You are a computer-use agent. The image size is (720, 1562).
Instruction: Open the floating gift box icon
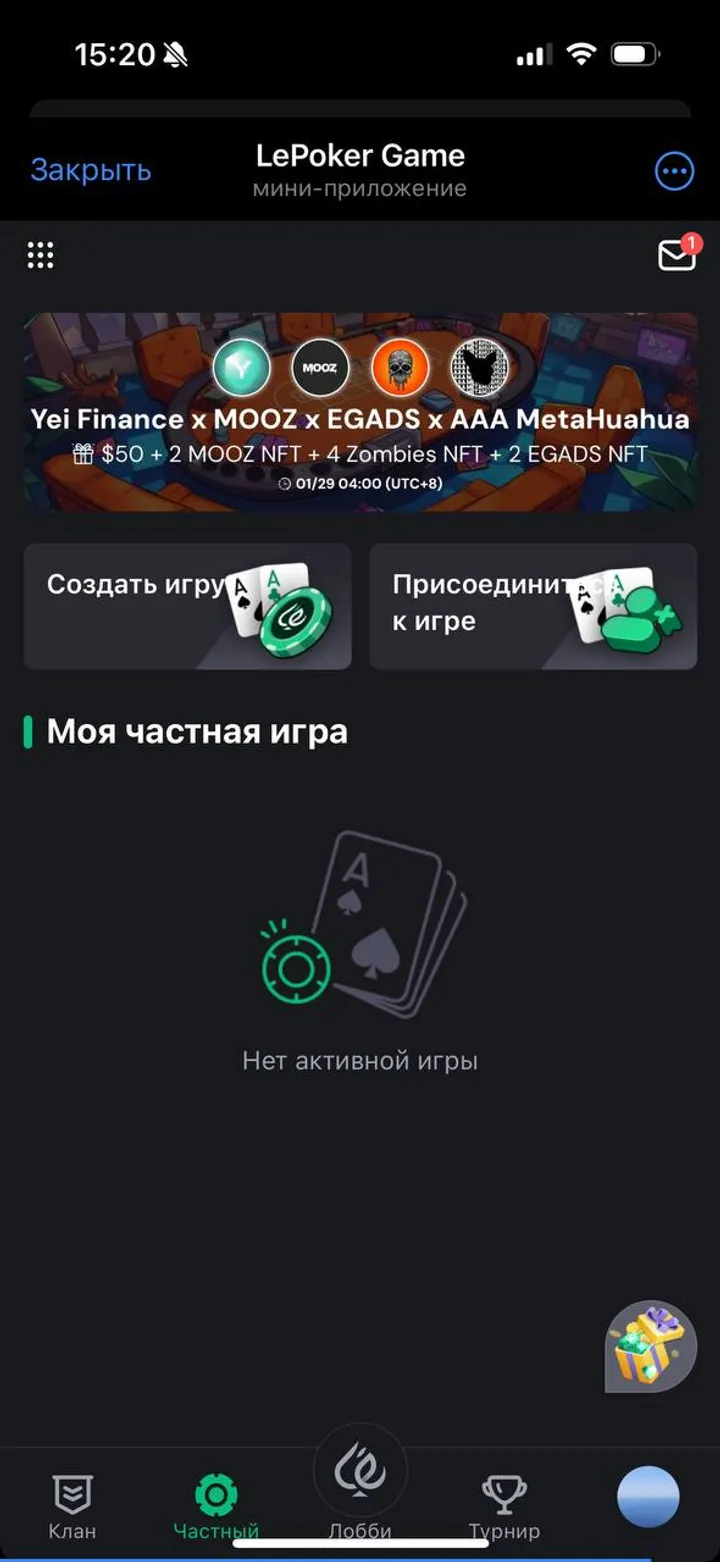pyautogui.click(x=650, y=1344)
